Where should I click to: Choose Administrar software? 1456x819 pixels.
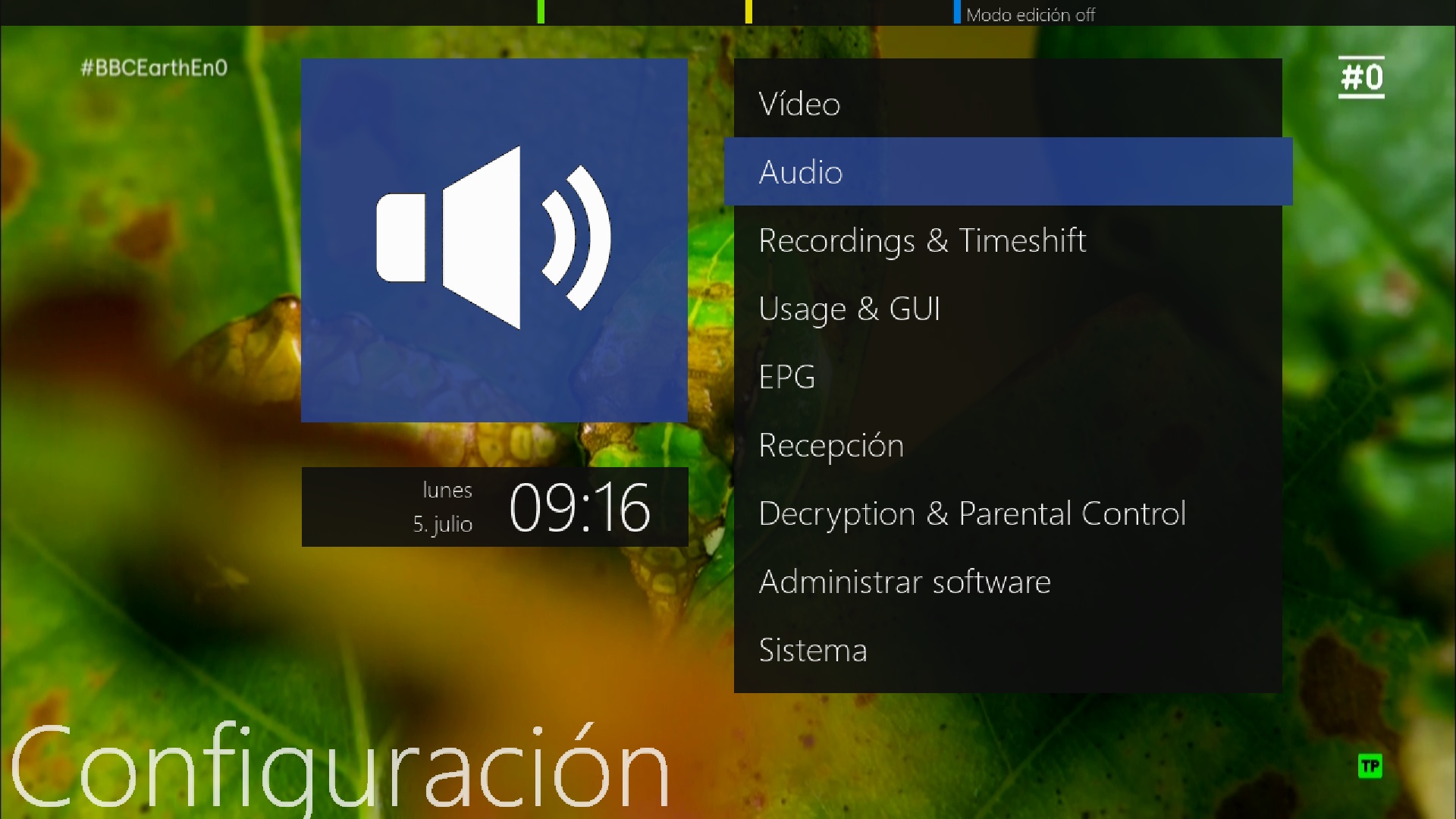tap(905, 582)
